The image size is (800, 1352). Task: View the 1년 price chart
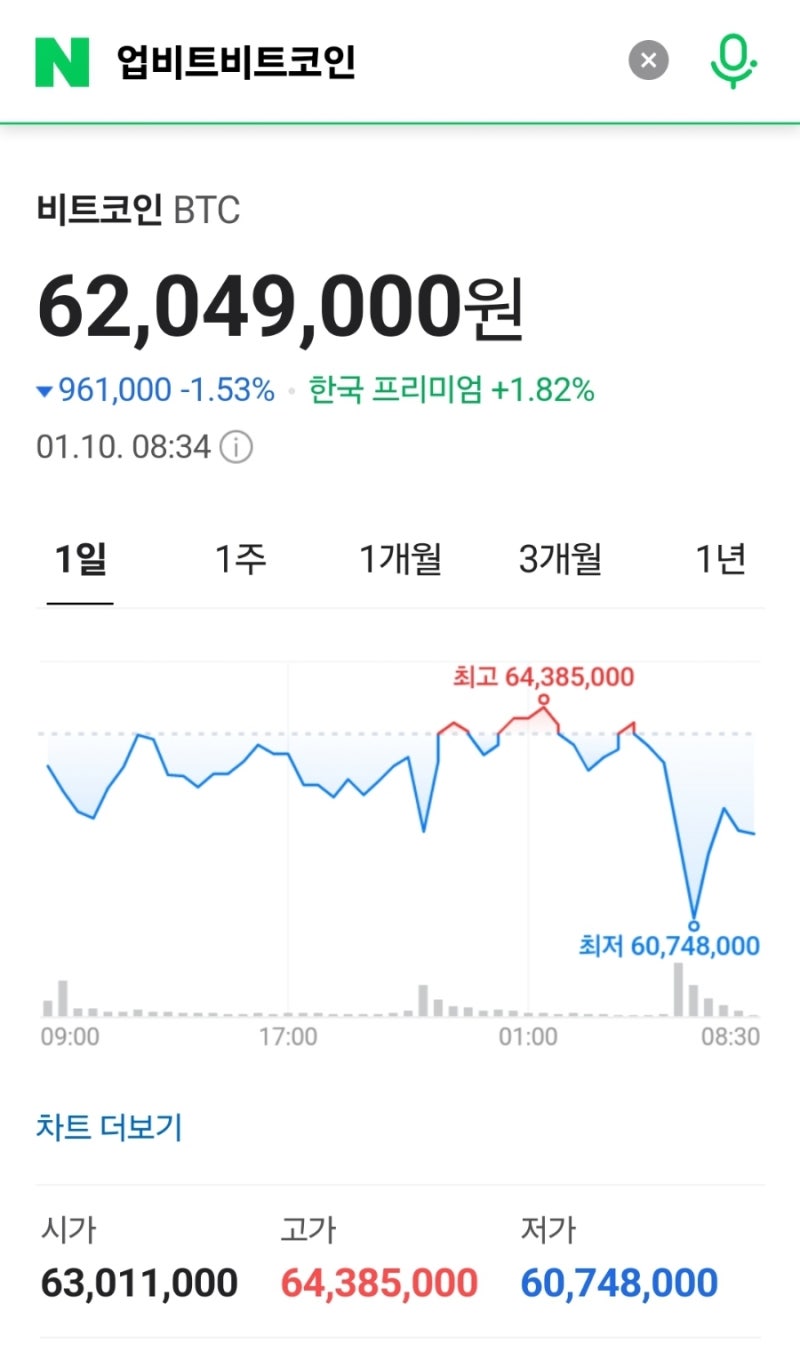click(722, 560)
